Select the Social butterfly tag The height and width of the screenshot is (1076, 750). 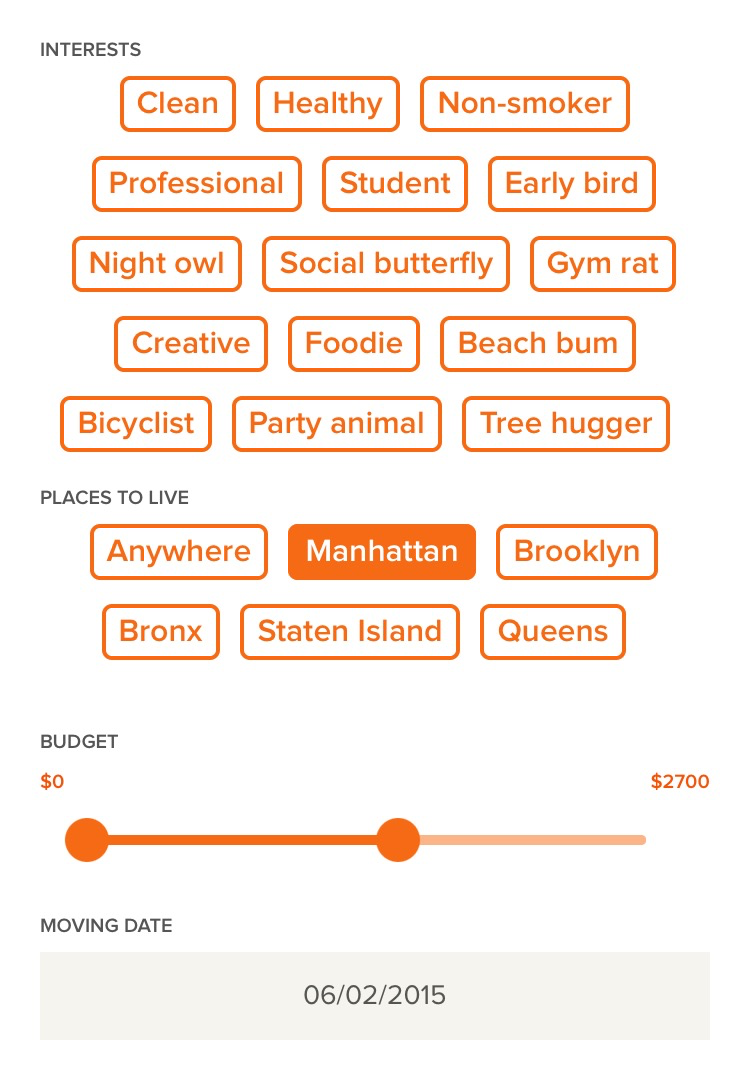[x=385, y=264]
